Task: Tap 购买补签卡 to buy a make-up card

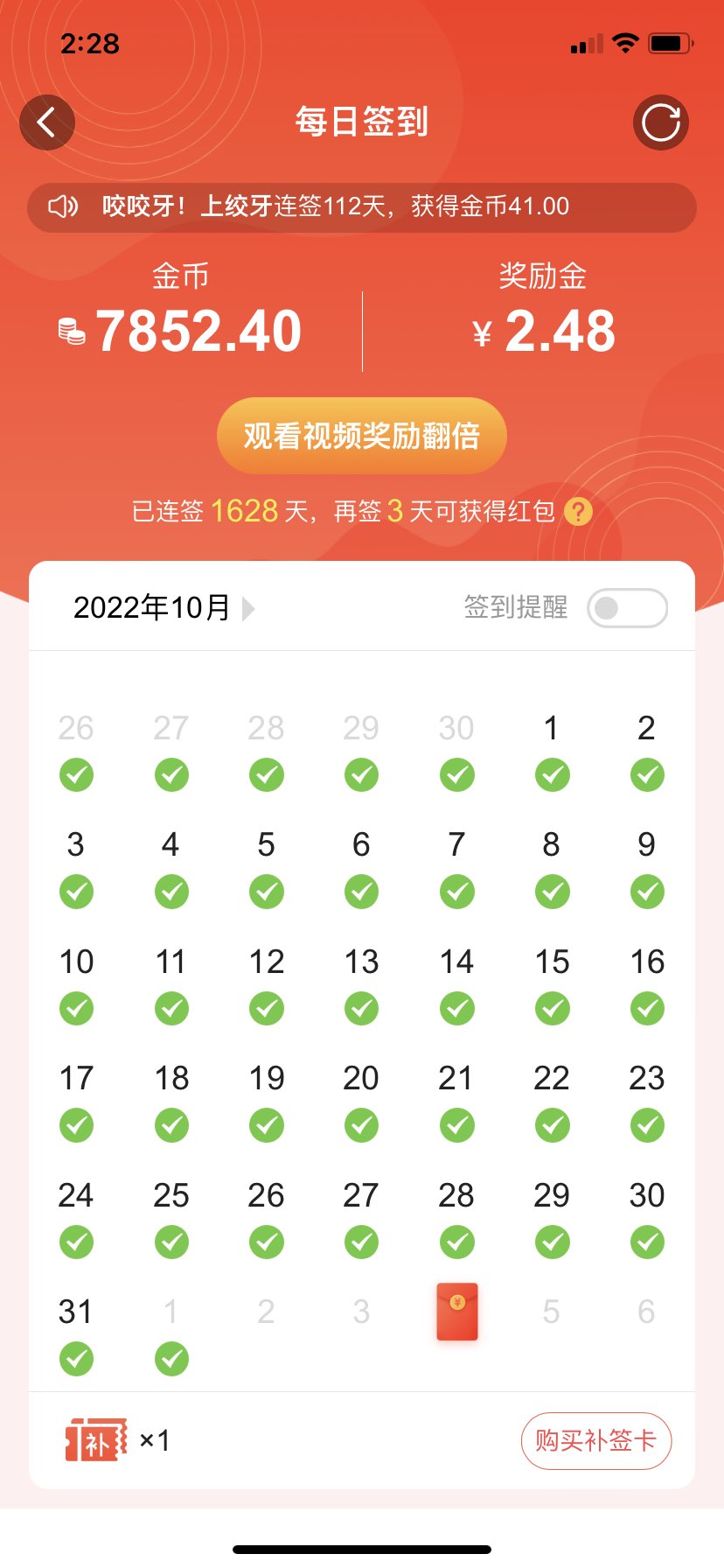Action: (x=595, y=1440)
